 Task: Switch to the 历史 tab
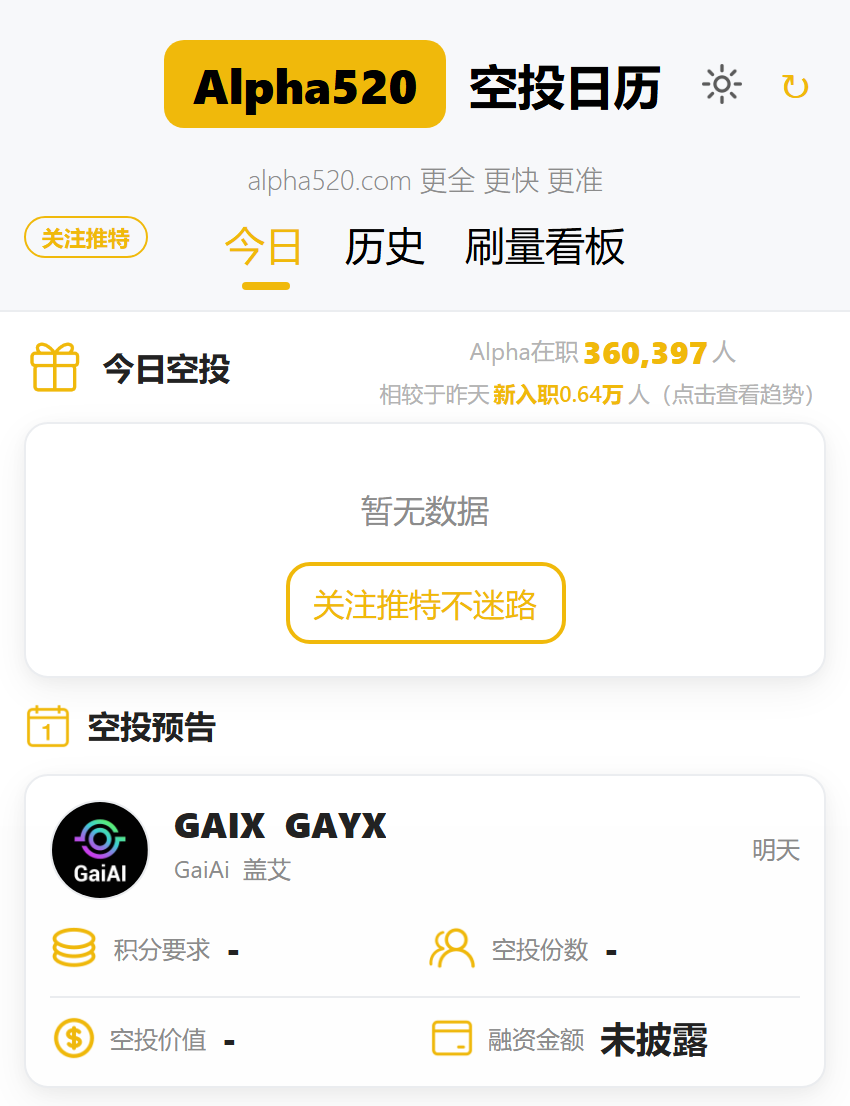click(x=385, y=247)
